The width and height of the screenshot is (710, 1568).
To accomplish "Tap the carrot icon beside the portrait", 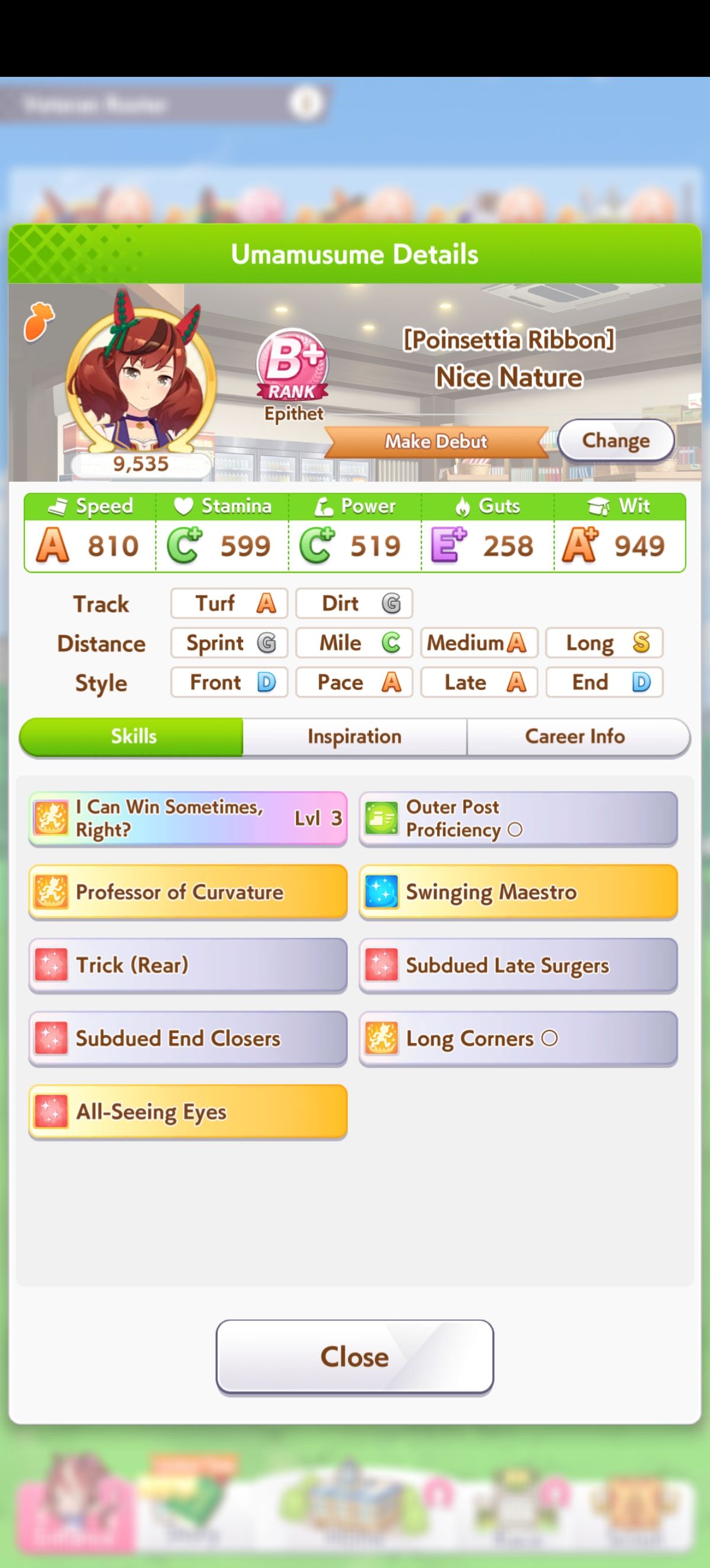I will click(x=38, y=320).
